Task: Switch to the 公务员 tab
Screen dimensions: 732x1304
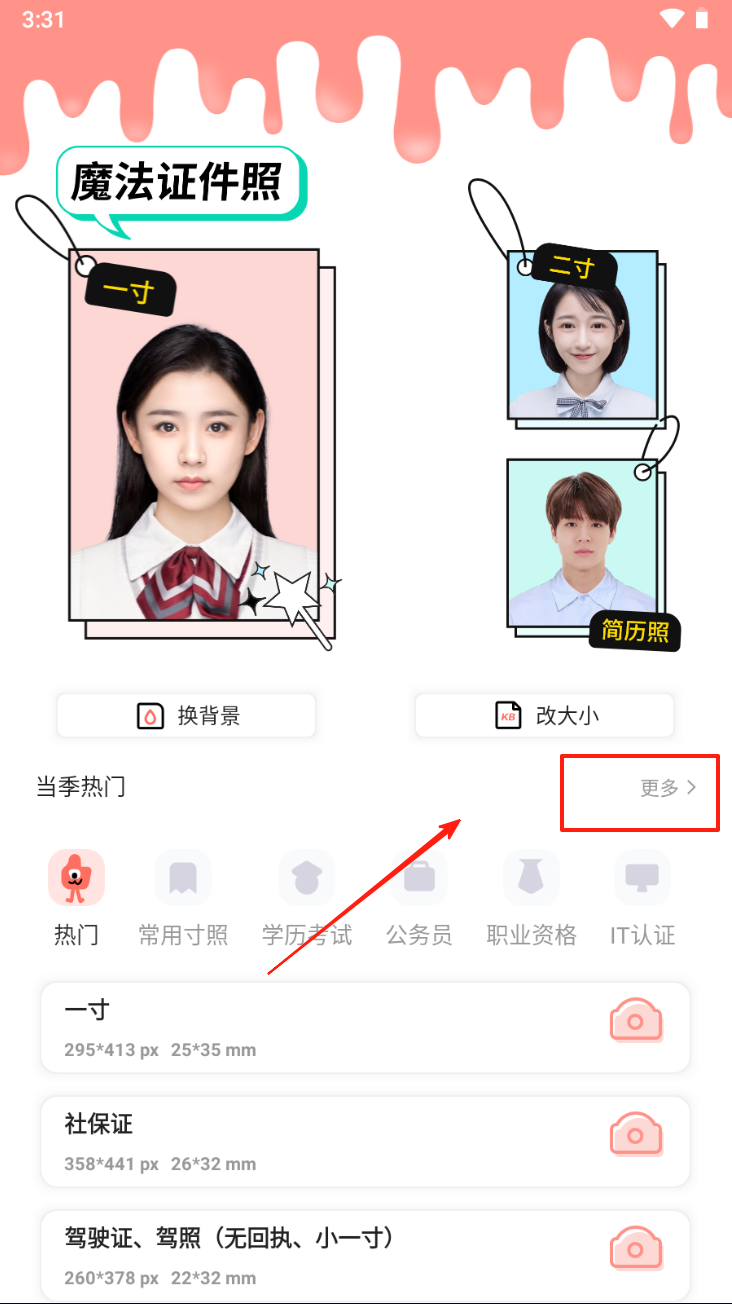Action: pos(419,898)
